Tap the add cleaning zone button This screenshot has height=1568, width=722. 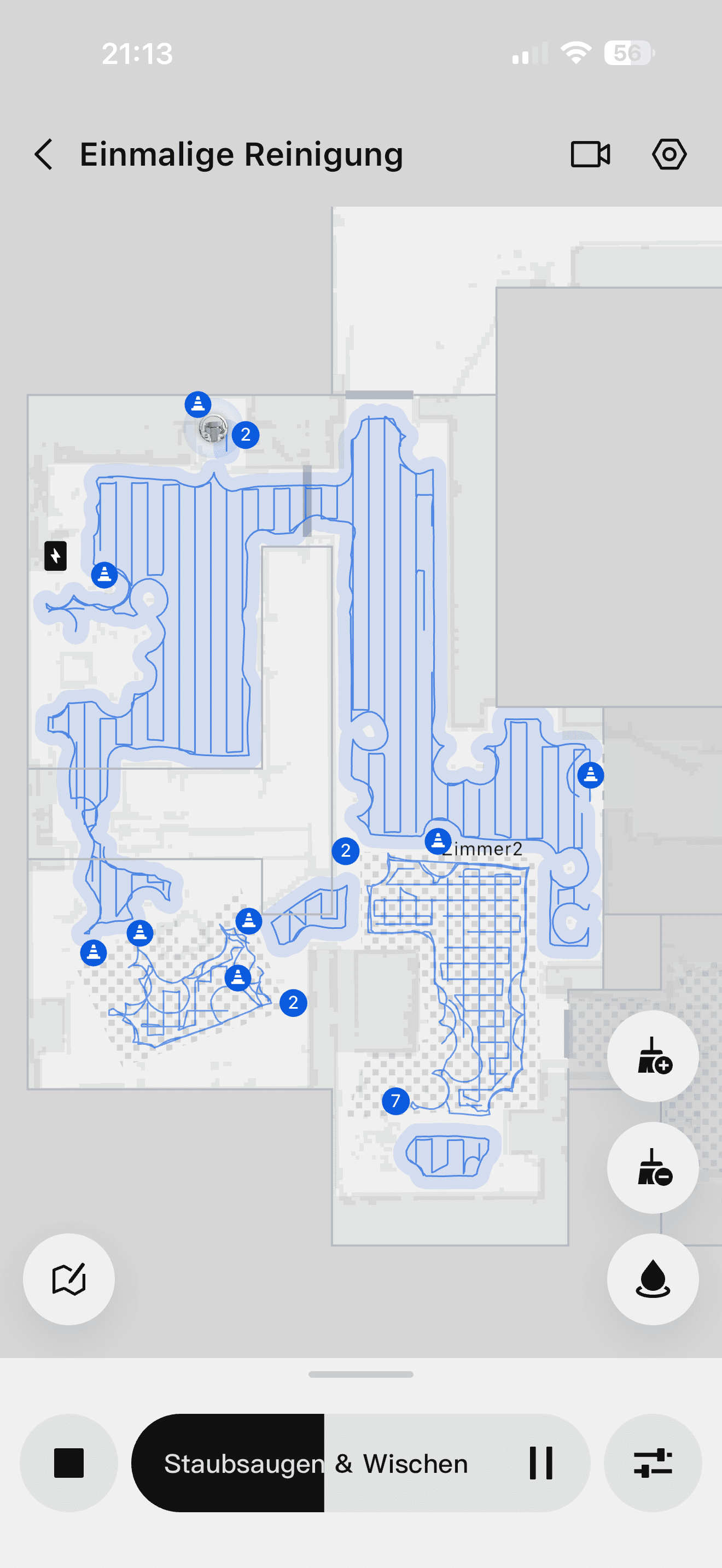point(653,1056)
